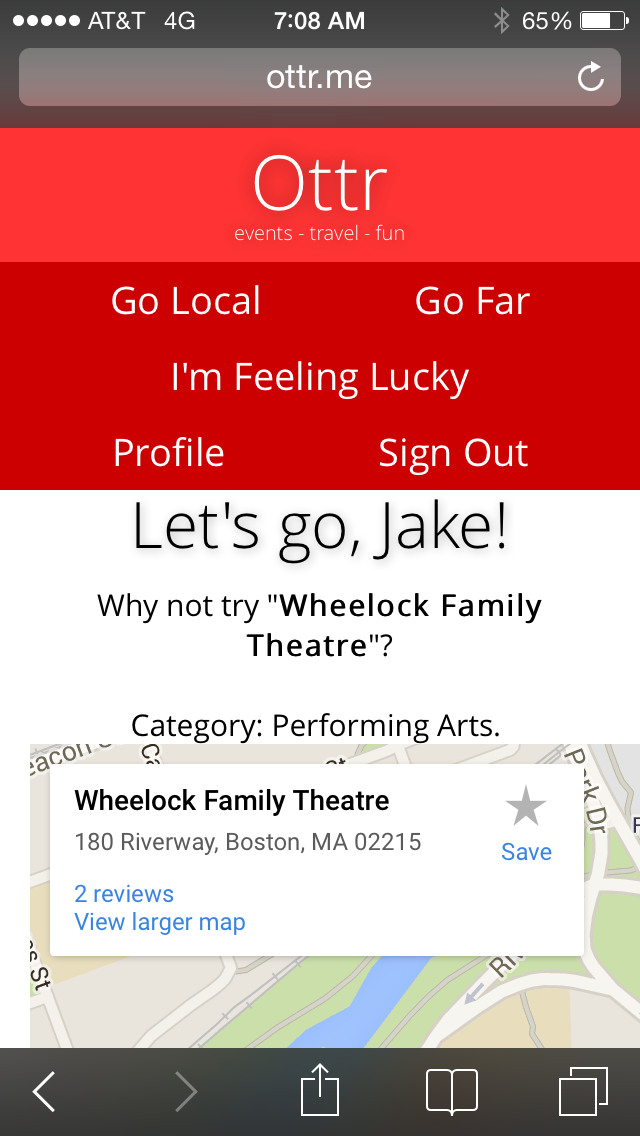Screen dimensions: 640x1136
Task: Read the 2 reviews link
Action: (x=124, y=894)
